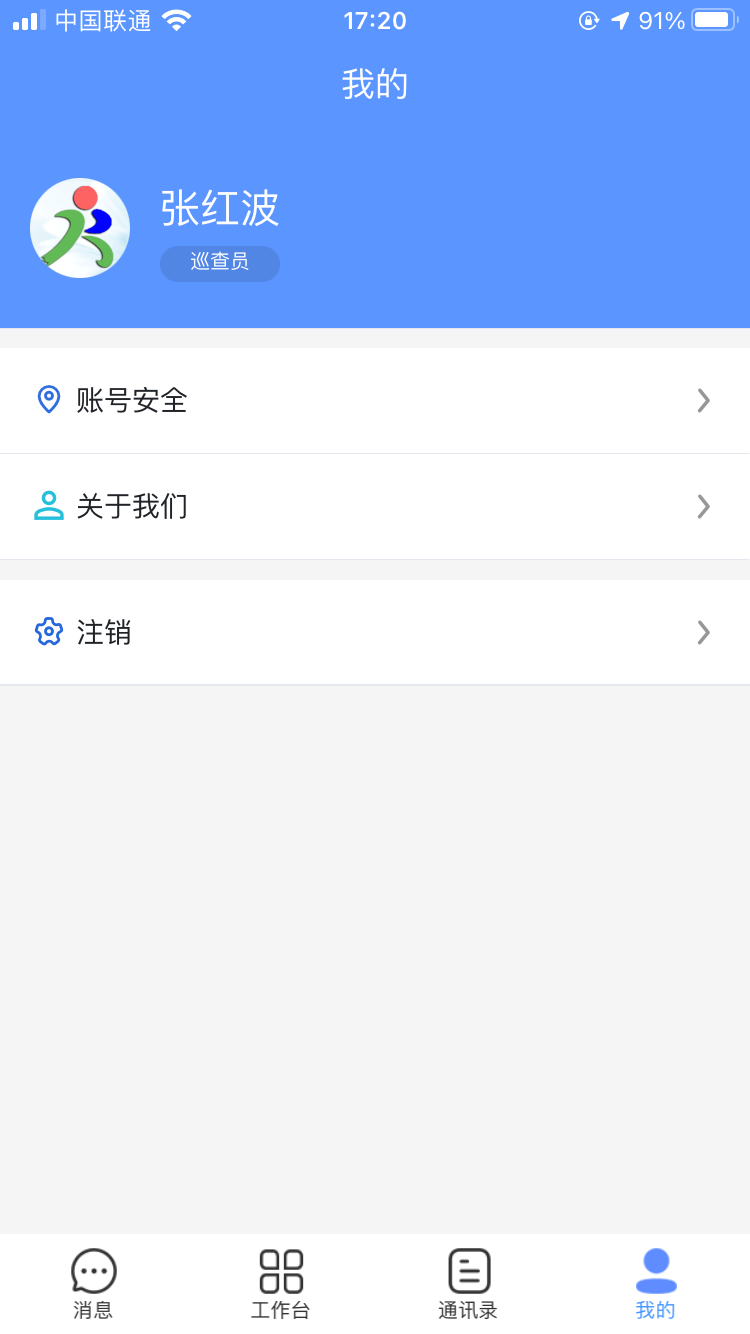This screenshot has width=750, height=1334.
Task: Open the 通讯录 tab
Action: [468, 1284]
